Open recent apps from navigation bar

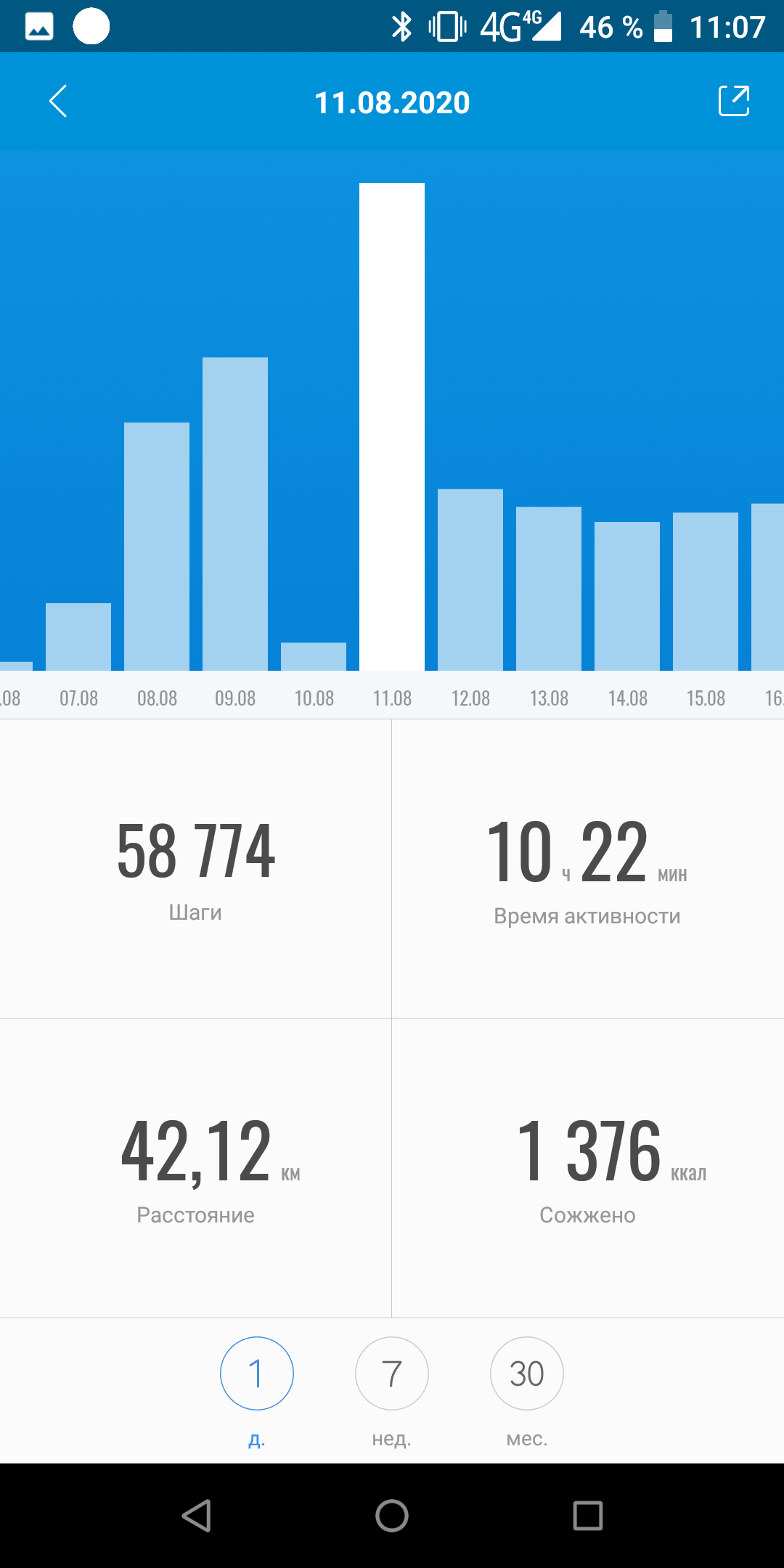(588, 1516)
